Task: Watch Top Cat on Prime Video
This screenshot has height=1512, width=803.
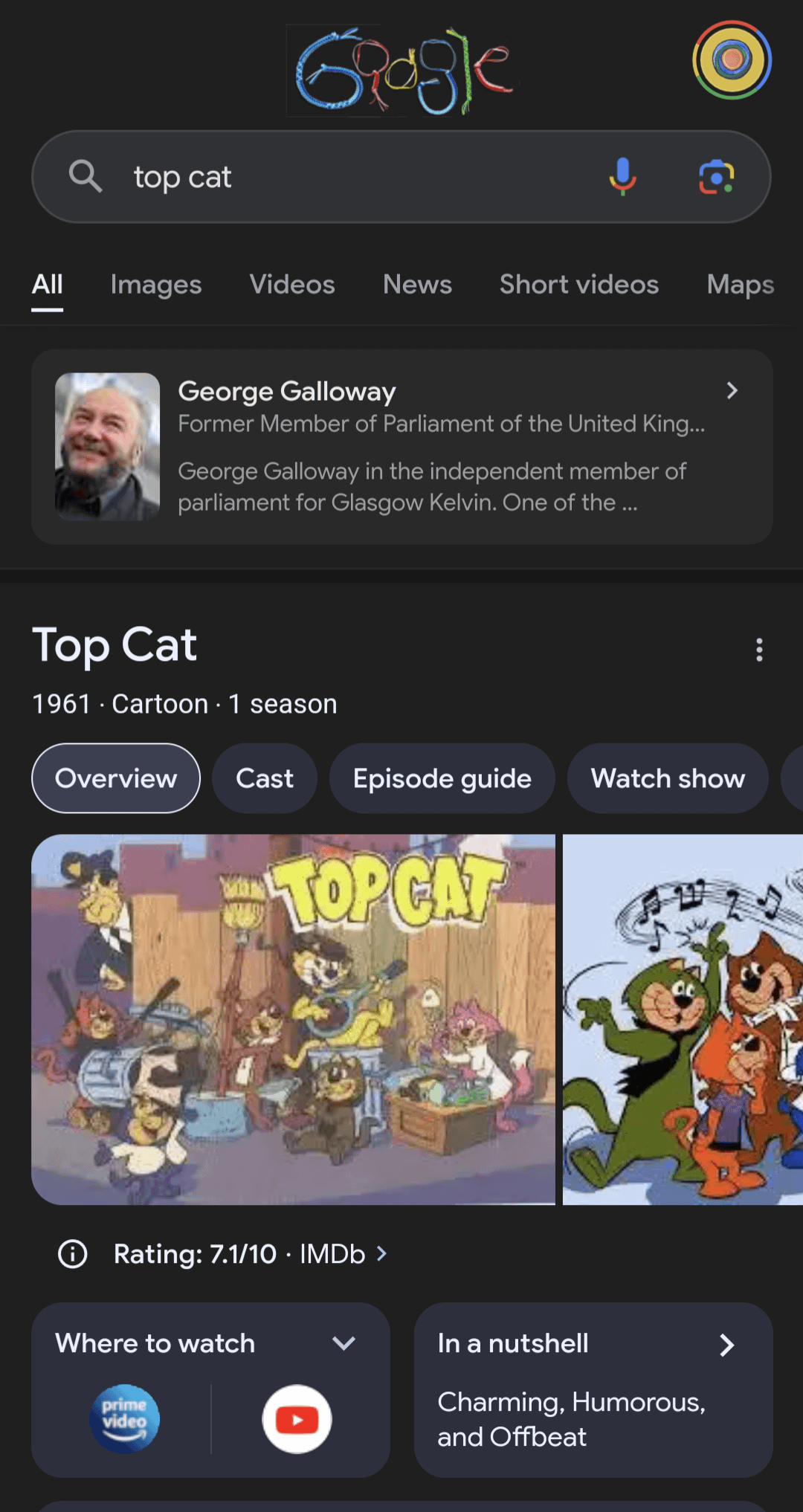Action: (x=124, y=1419)
